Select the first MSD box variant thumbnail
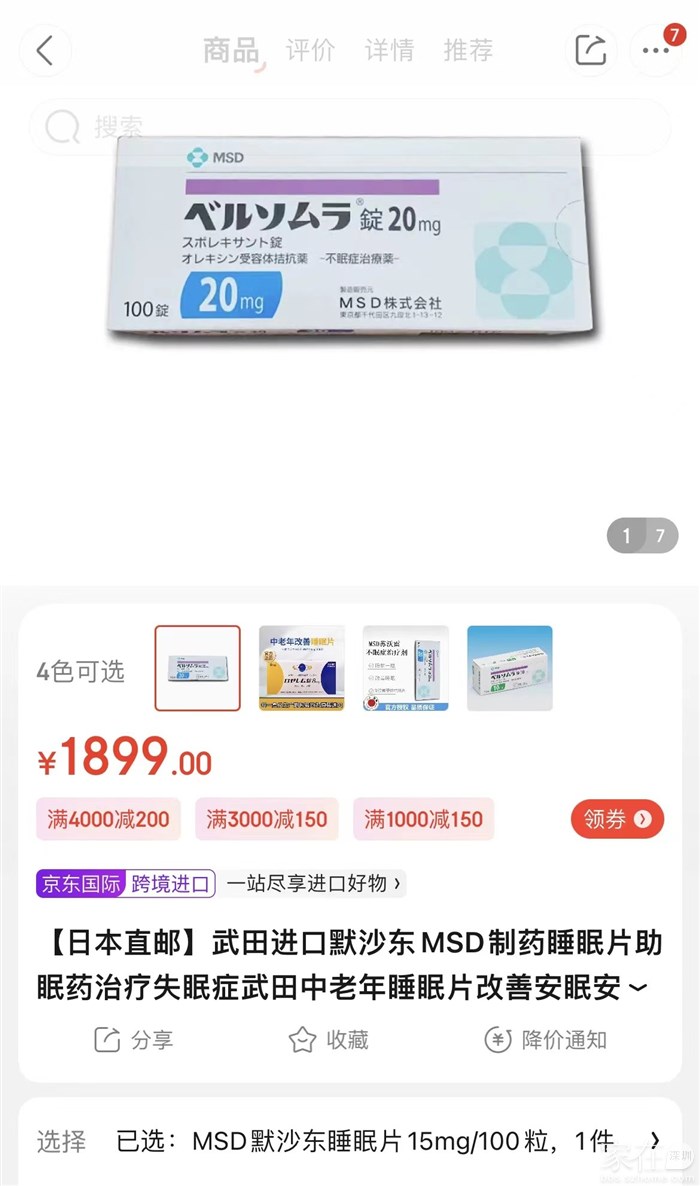The image size is (700, 1186). (197, 668)
